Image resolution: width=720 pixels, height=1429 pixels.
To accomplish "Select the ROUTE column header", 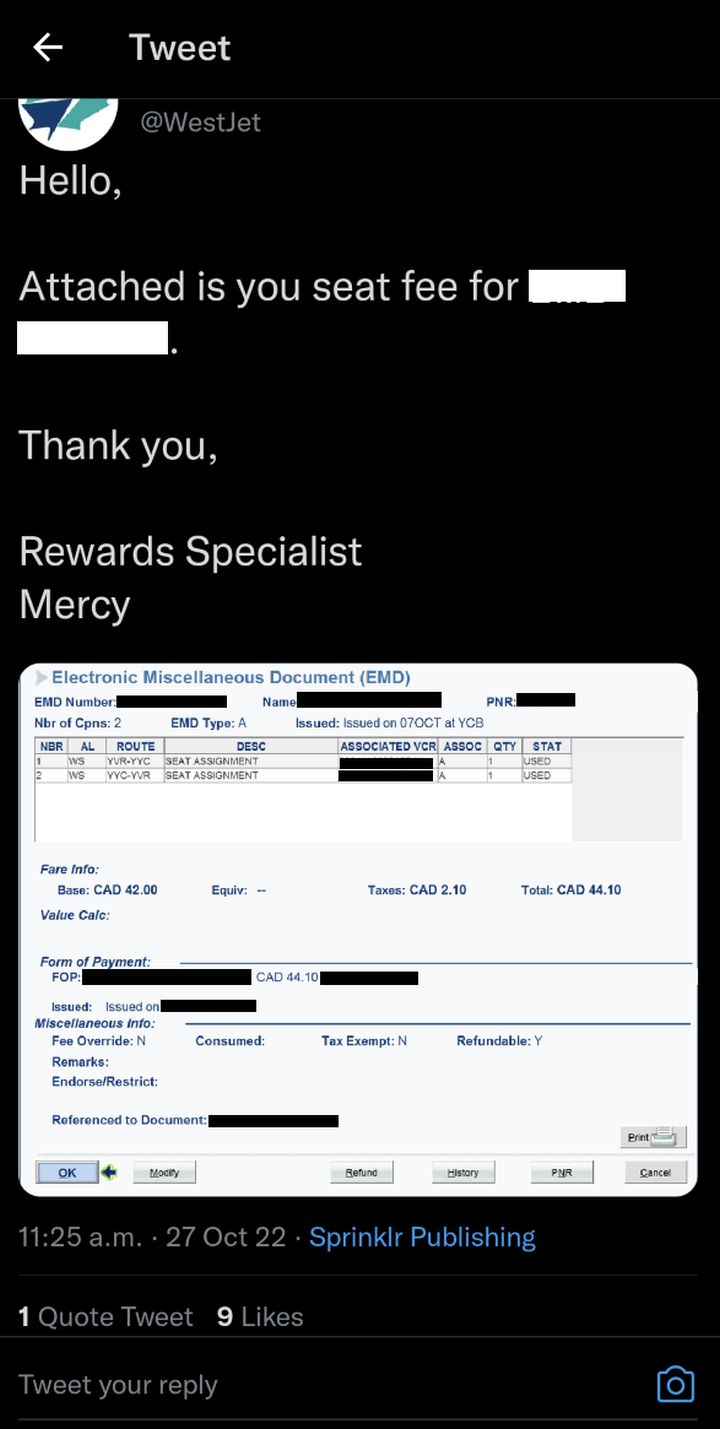I will [x=135, y=746].
